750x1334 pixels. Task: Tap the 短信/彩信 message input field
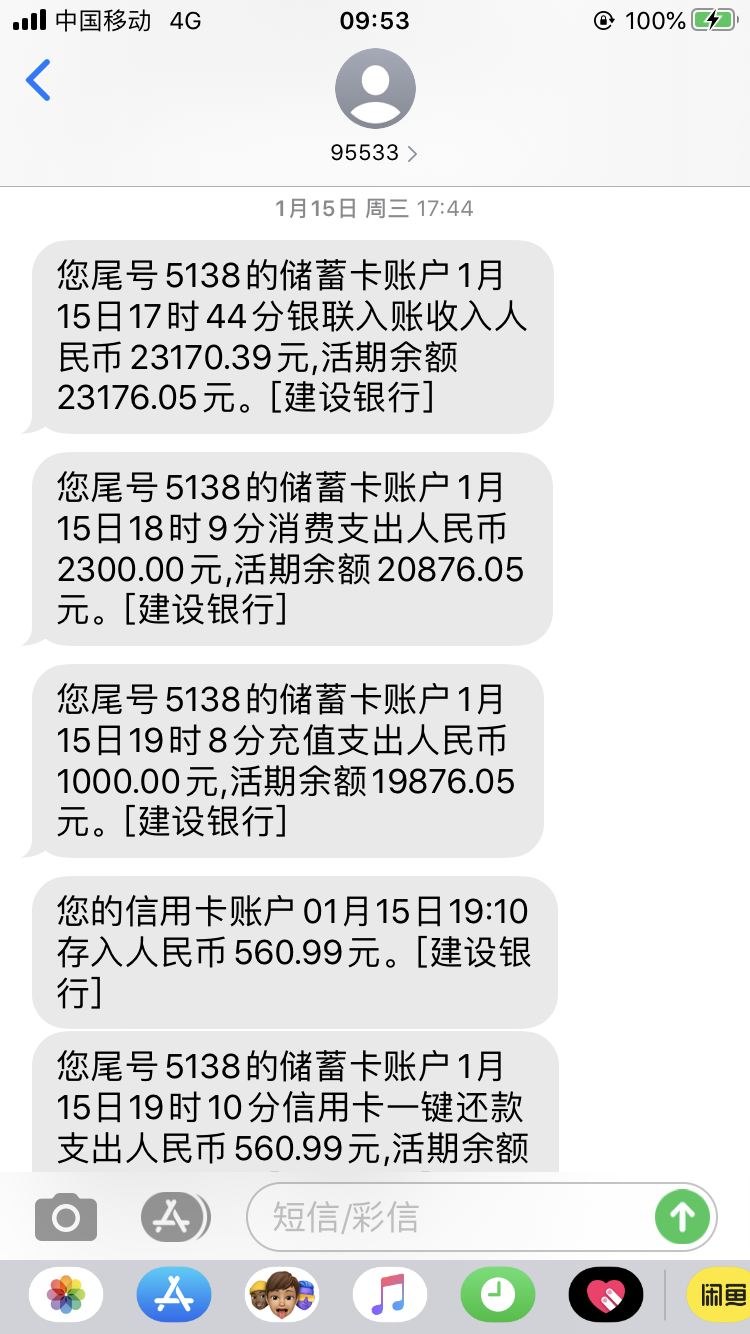click(x=450, y=1217)
